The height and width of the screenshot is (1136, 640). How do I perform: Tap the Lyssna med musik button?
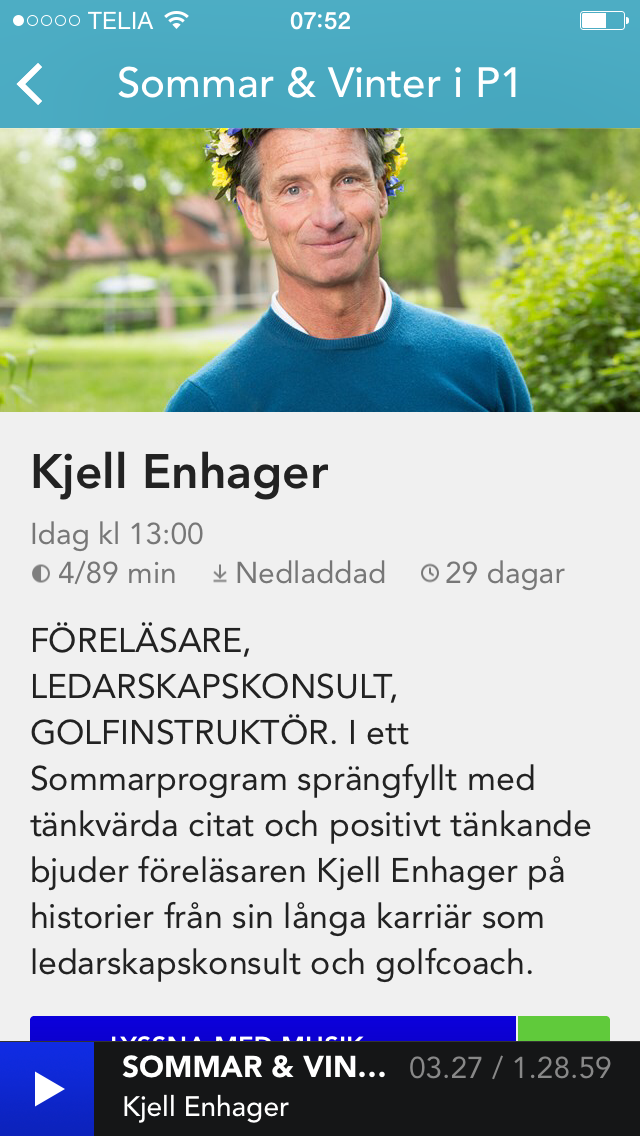tap(272, 1029)
